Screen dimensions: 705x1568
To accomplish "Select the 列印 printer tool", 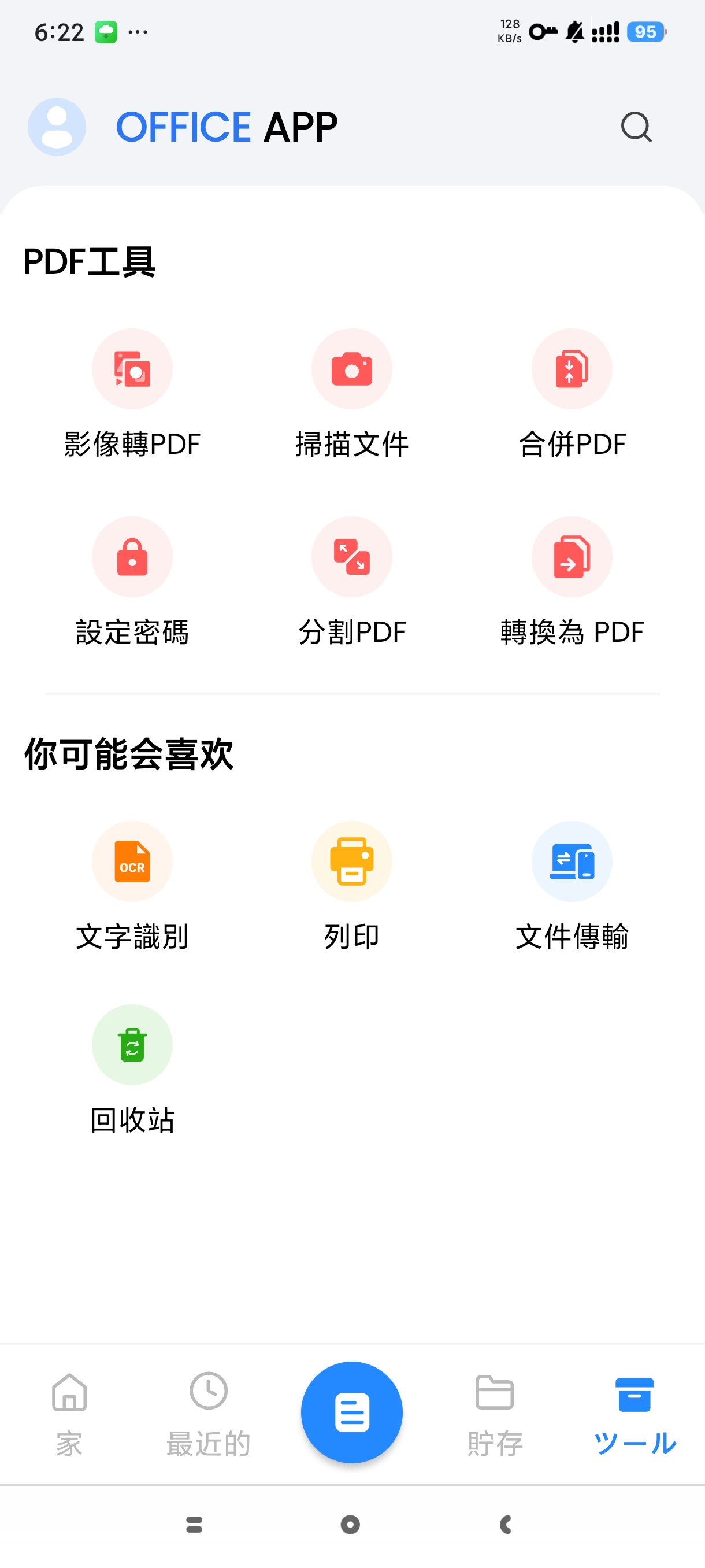I will point(351,889).
